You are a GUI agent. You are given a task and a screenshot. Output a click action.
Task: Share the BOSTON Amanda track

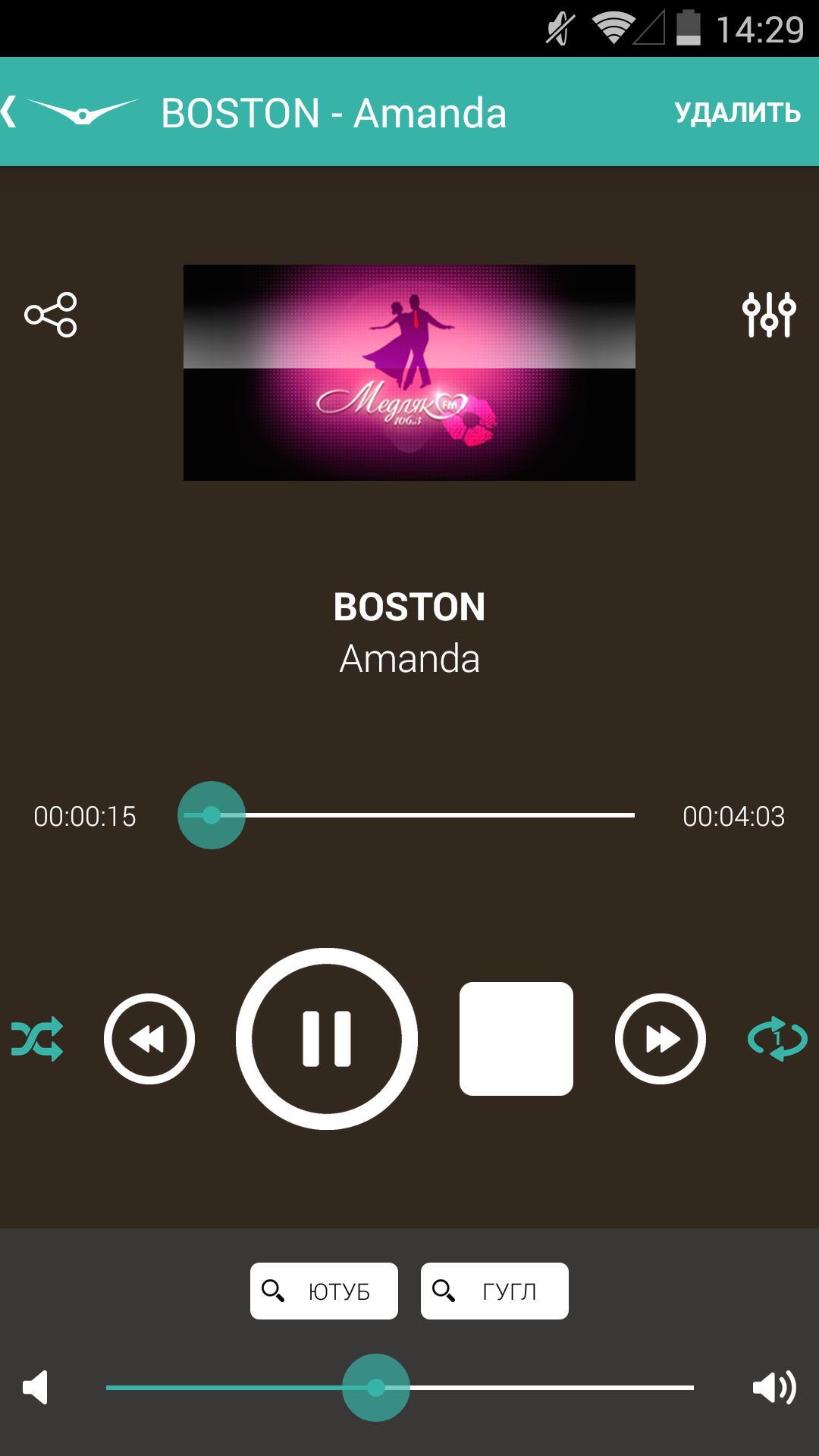[x=51, y=314]
